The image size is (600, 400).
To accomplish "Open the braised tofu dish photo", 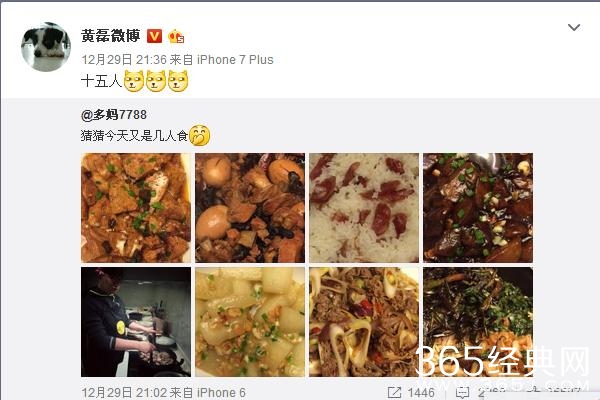I will 135,207.
